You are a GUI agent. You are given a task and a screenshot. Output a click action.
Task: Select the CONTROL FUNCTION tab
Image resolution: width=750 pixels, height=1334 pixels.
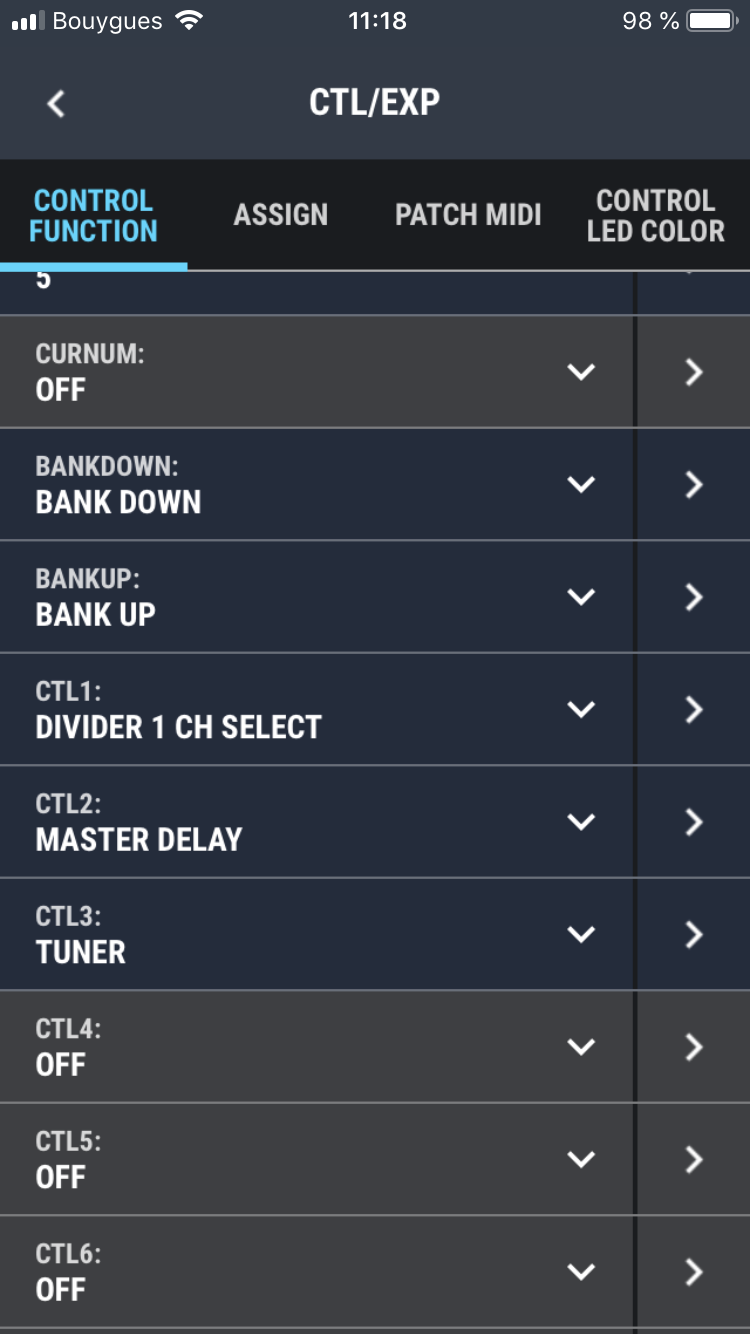tap(93, 215)
